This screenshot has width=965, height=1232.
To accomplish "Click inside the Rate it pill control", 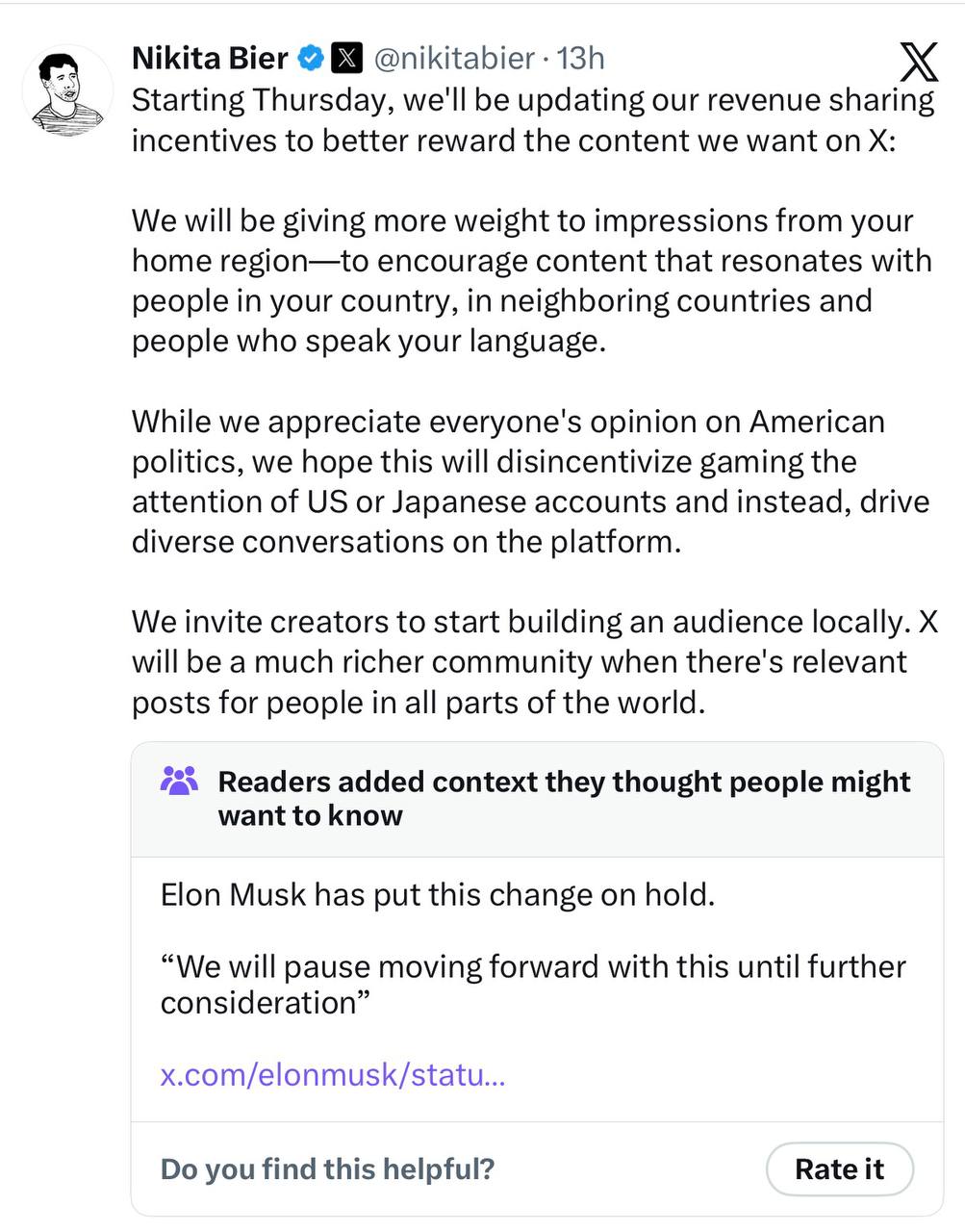I will coord(839,1168).
